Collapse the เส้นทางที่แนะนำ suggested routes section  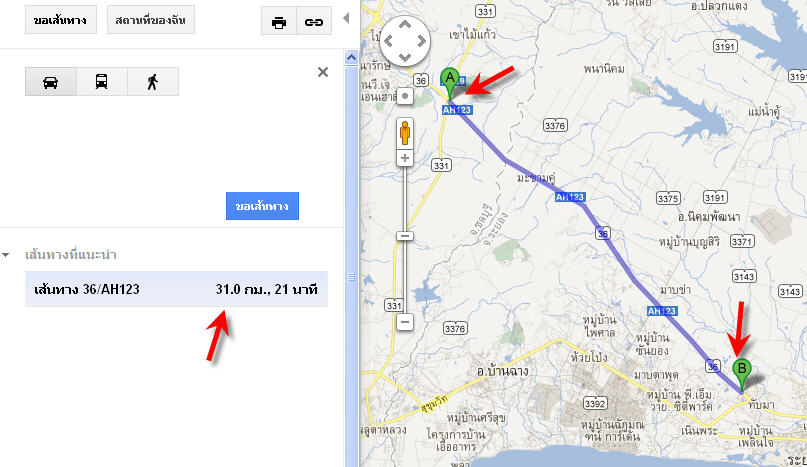click(8, 255)
